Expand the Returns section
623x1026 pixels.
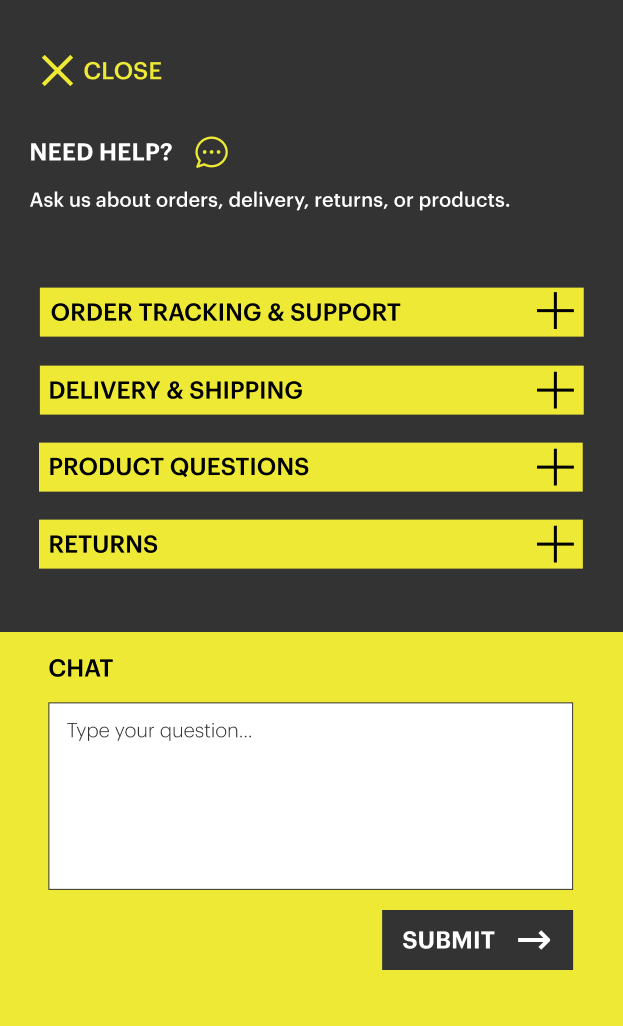311,544
